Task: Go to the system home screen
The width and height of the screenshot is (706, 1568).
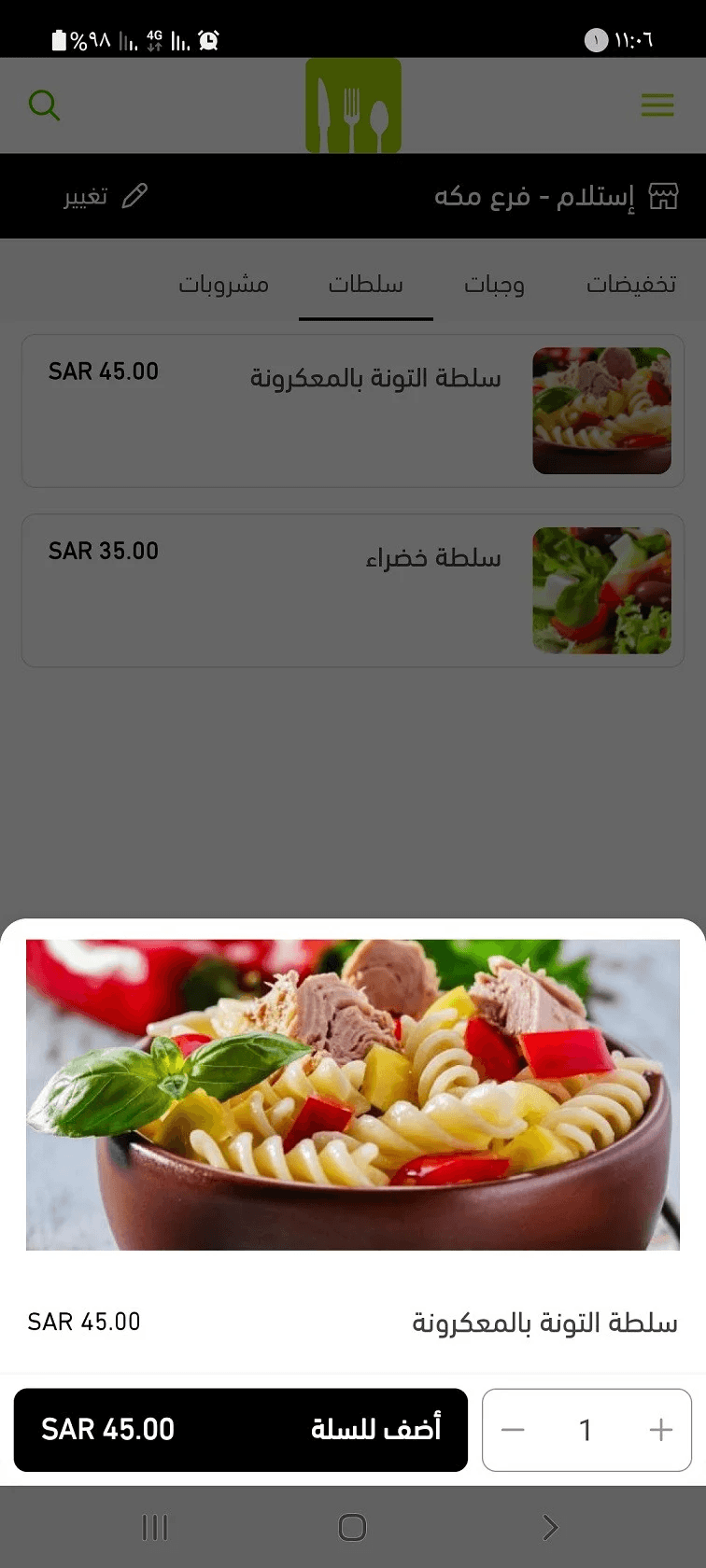Action: click(352, 1527)
